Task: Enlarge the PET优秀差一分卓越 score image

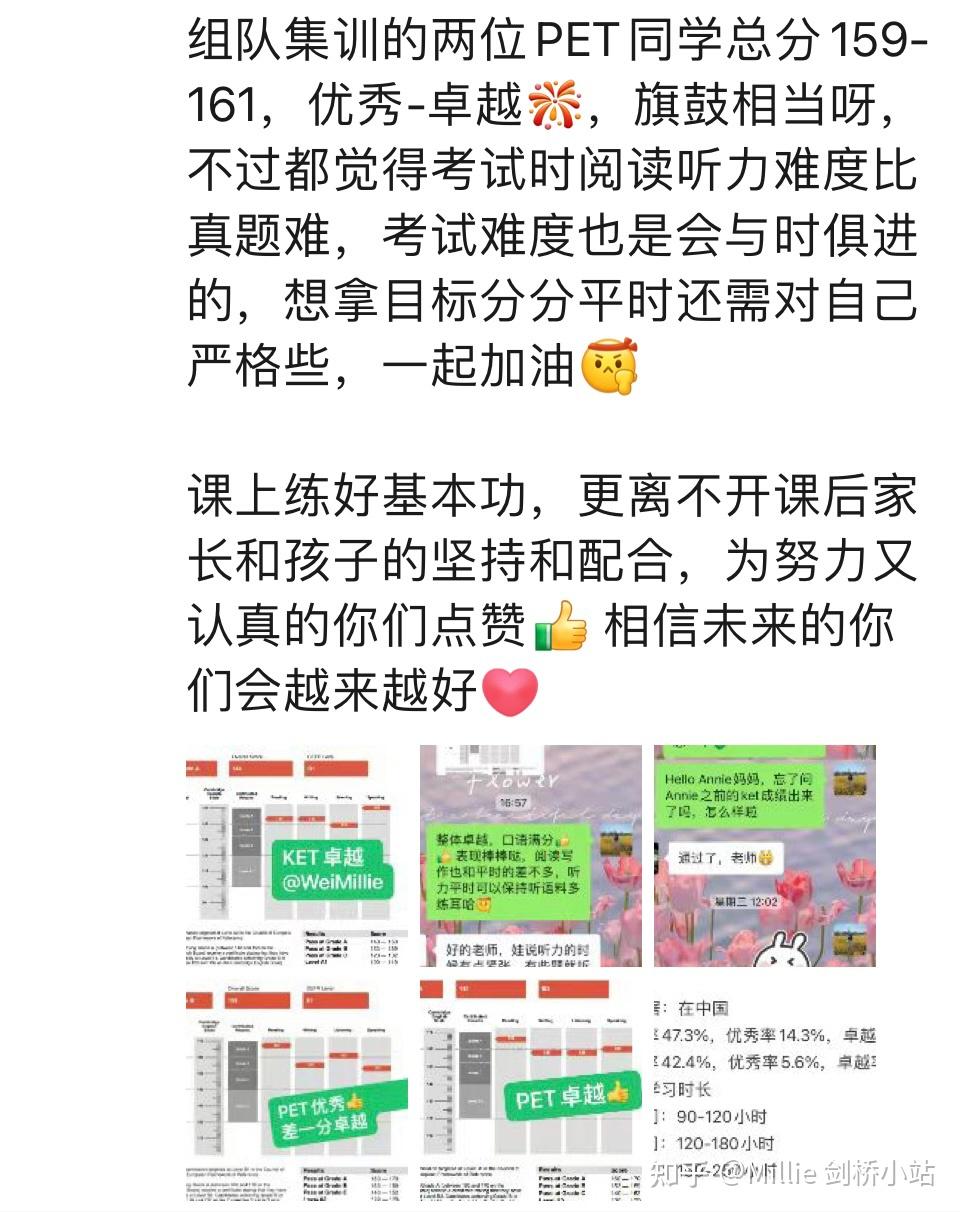Action: point(297,1090)
